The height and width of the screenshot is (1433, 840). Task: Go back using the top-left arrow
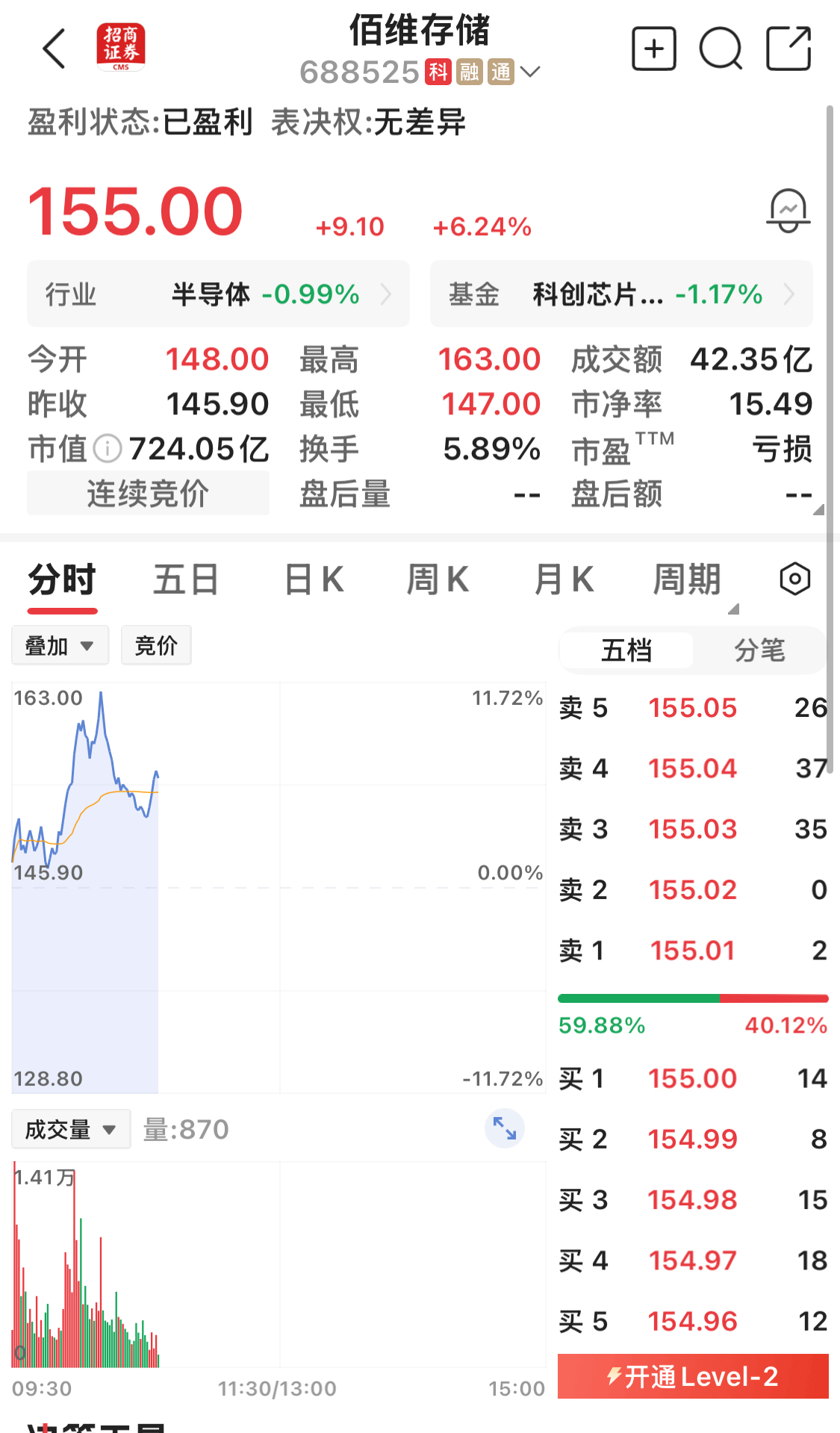(55, 49)
